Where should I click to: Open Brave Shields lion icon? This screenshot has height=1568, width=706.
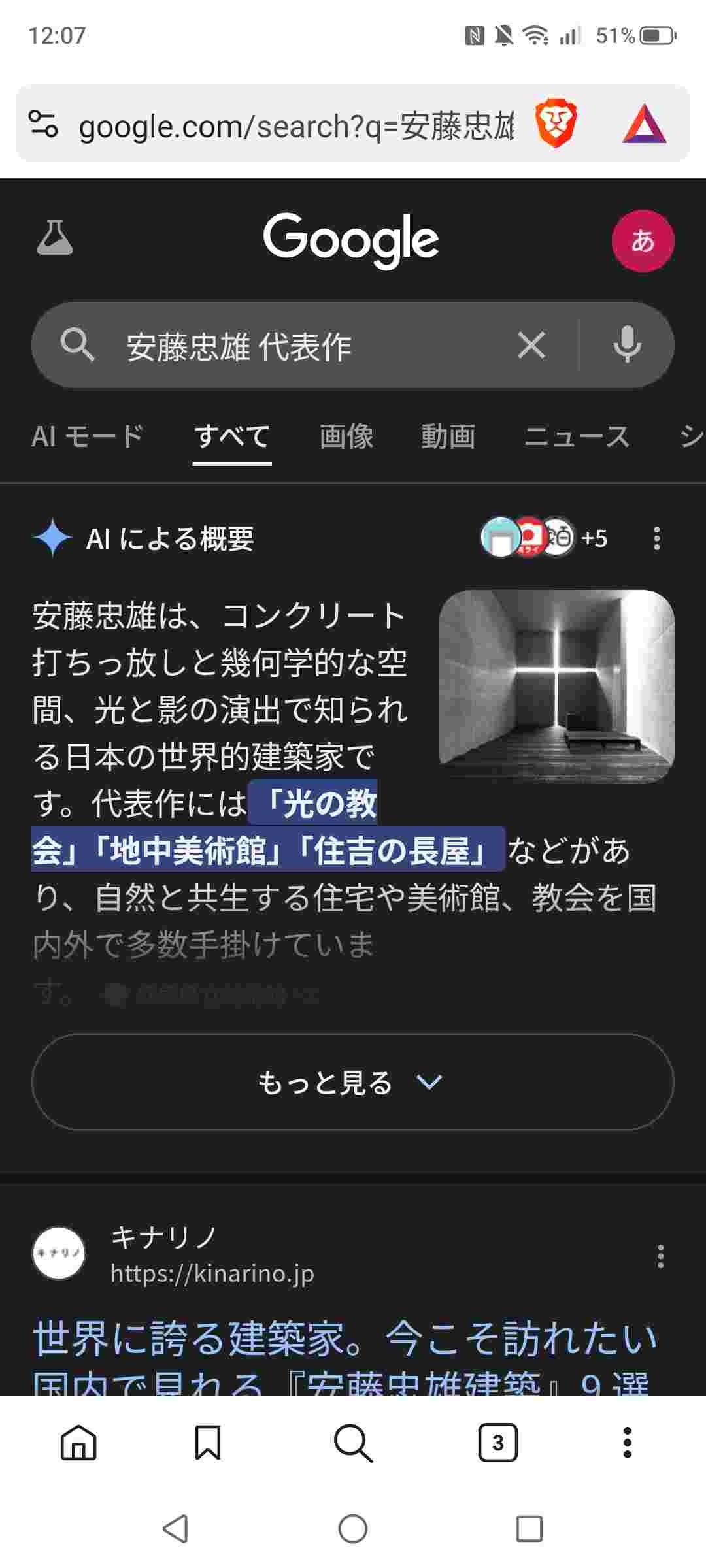556,124
